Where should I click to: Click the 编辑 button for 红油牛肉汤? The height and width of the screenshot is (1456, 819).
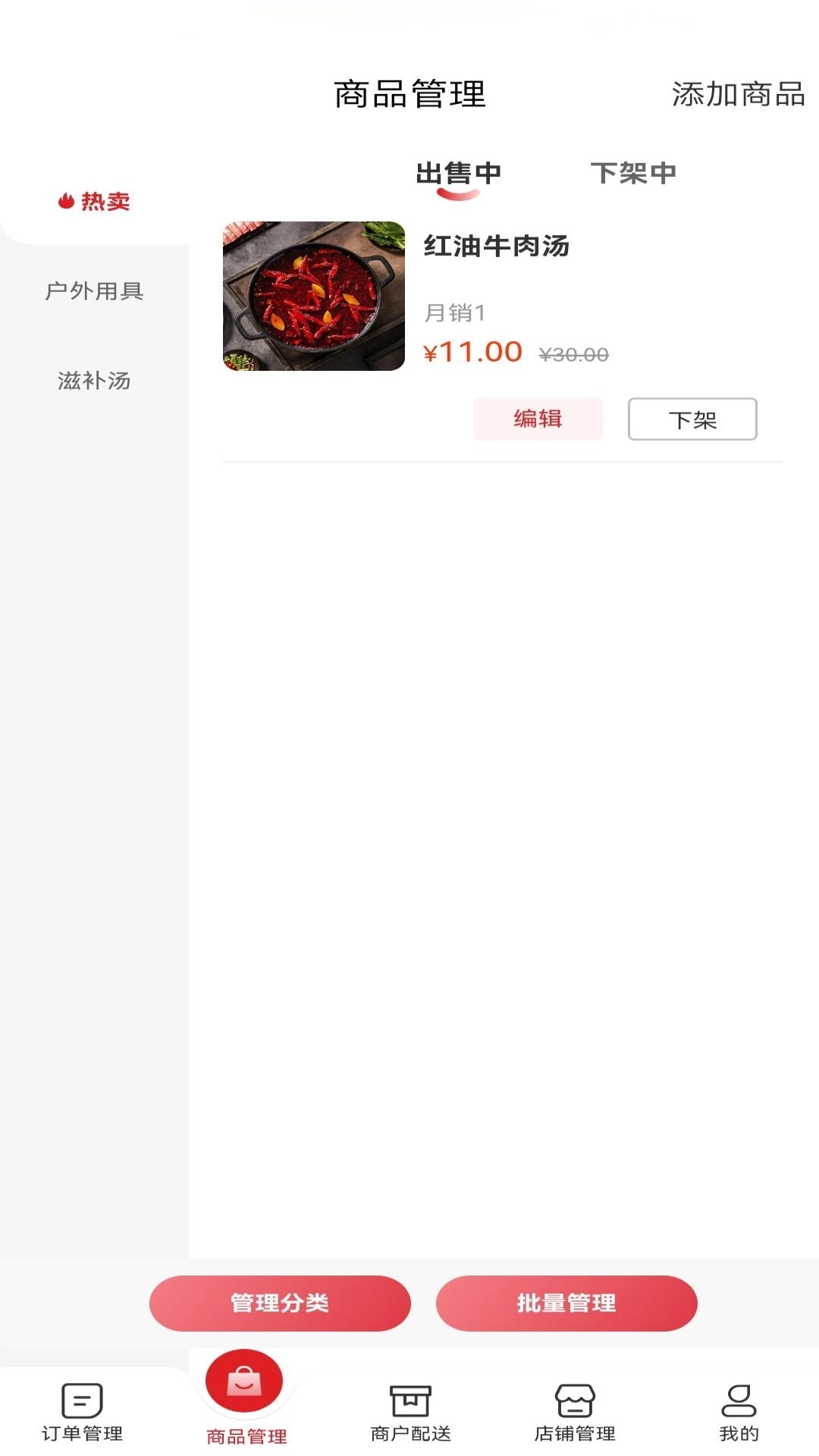pos(538,419)
